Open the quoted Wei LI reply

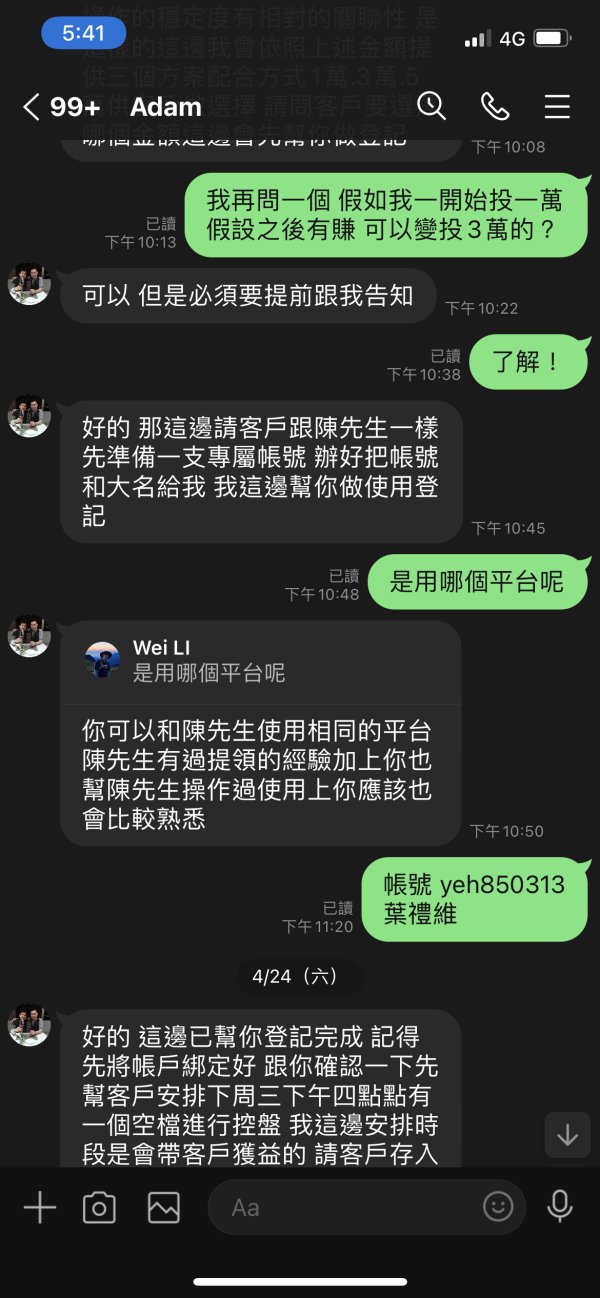(260, 662)
